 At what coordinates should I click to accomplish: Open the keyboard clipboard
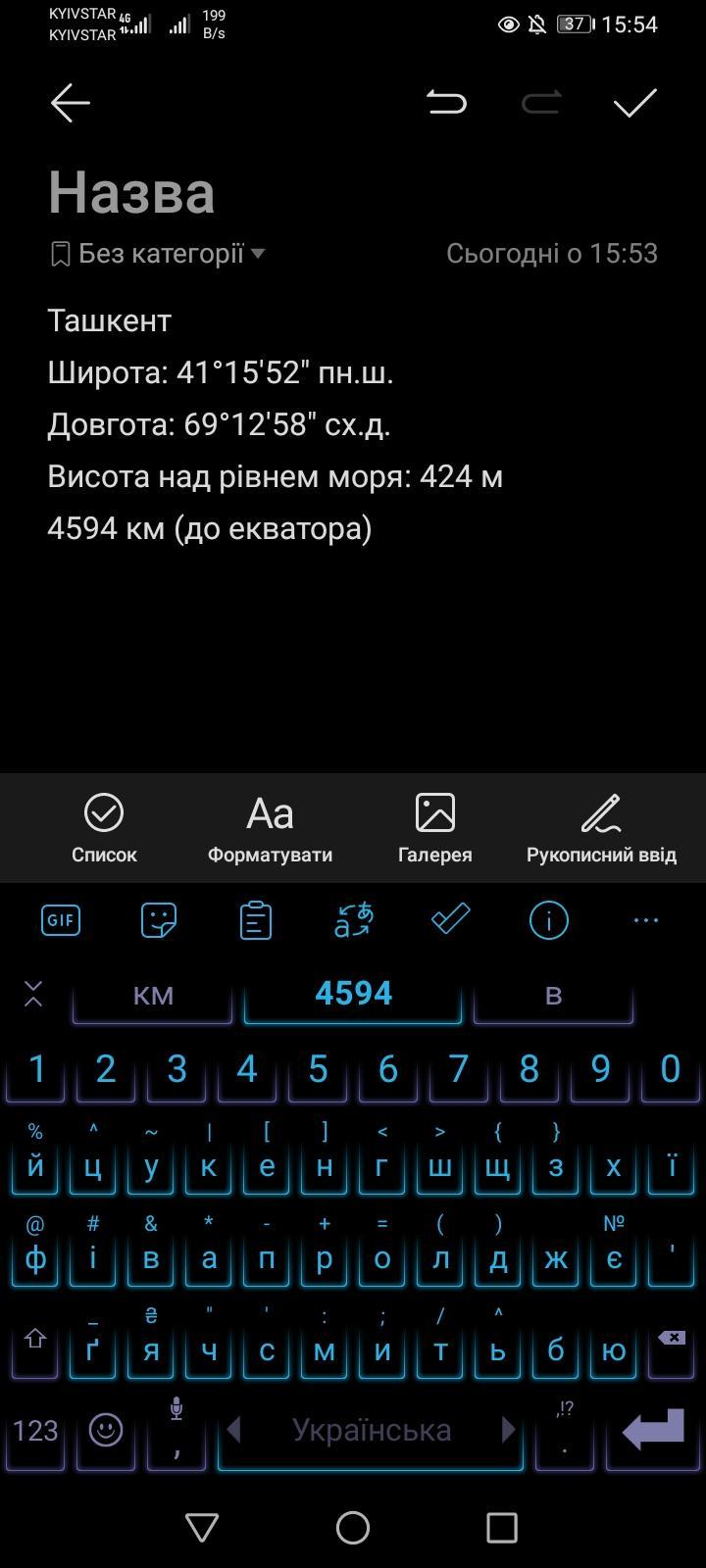(x=256, y=920)
